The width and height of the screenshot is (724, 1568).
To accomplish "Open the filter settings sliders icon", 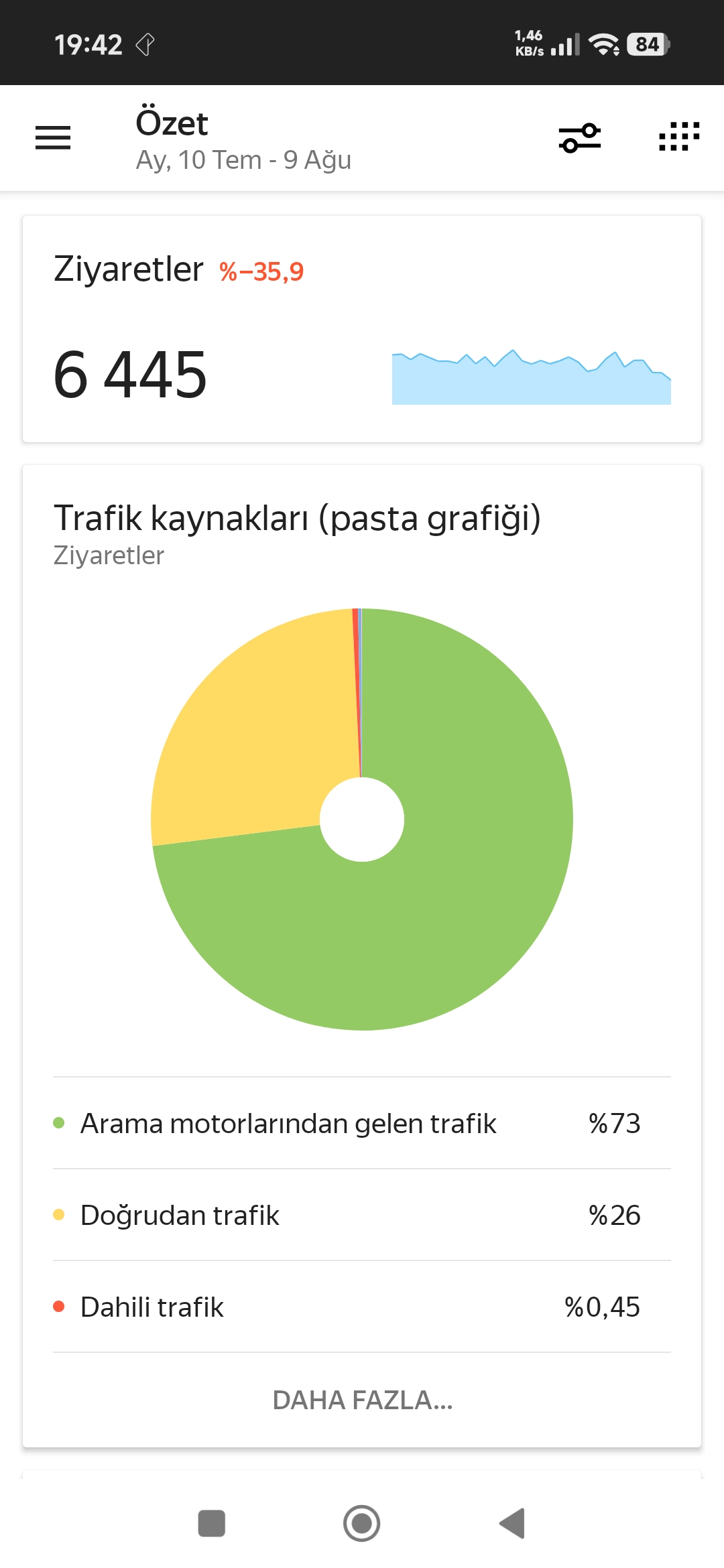I will click(x=580, y=138).
